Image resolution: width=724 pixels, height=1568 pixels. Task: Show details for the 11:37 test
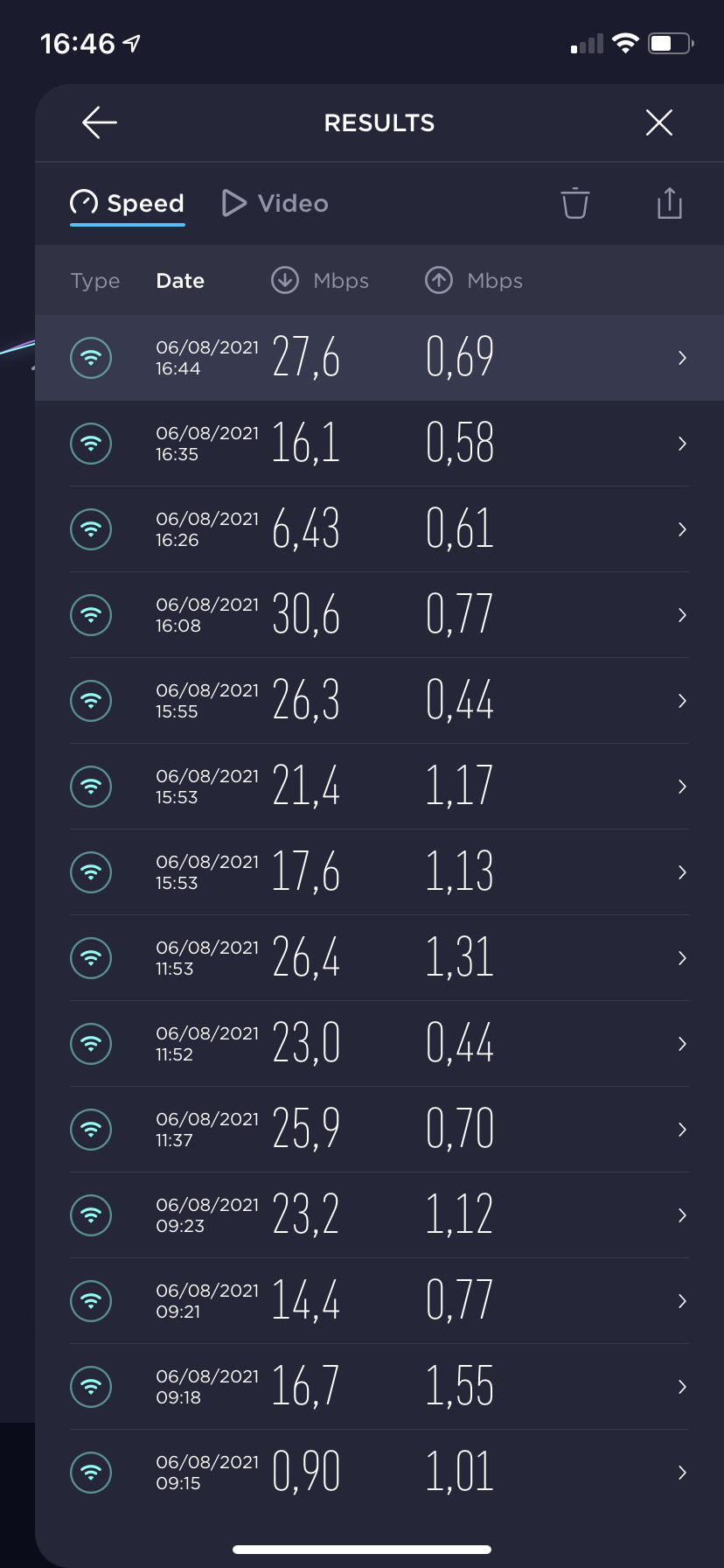(x=379, y=1130)
